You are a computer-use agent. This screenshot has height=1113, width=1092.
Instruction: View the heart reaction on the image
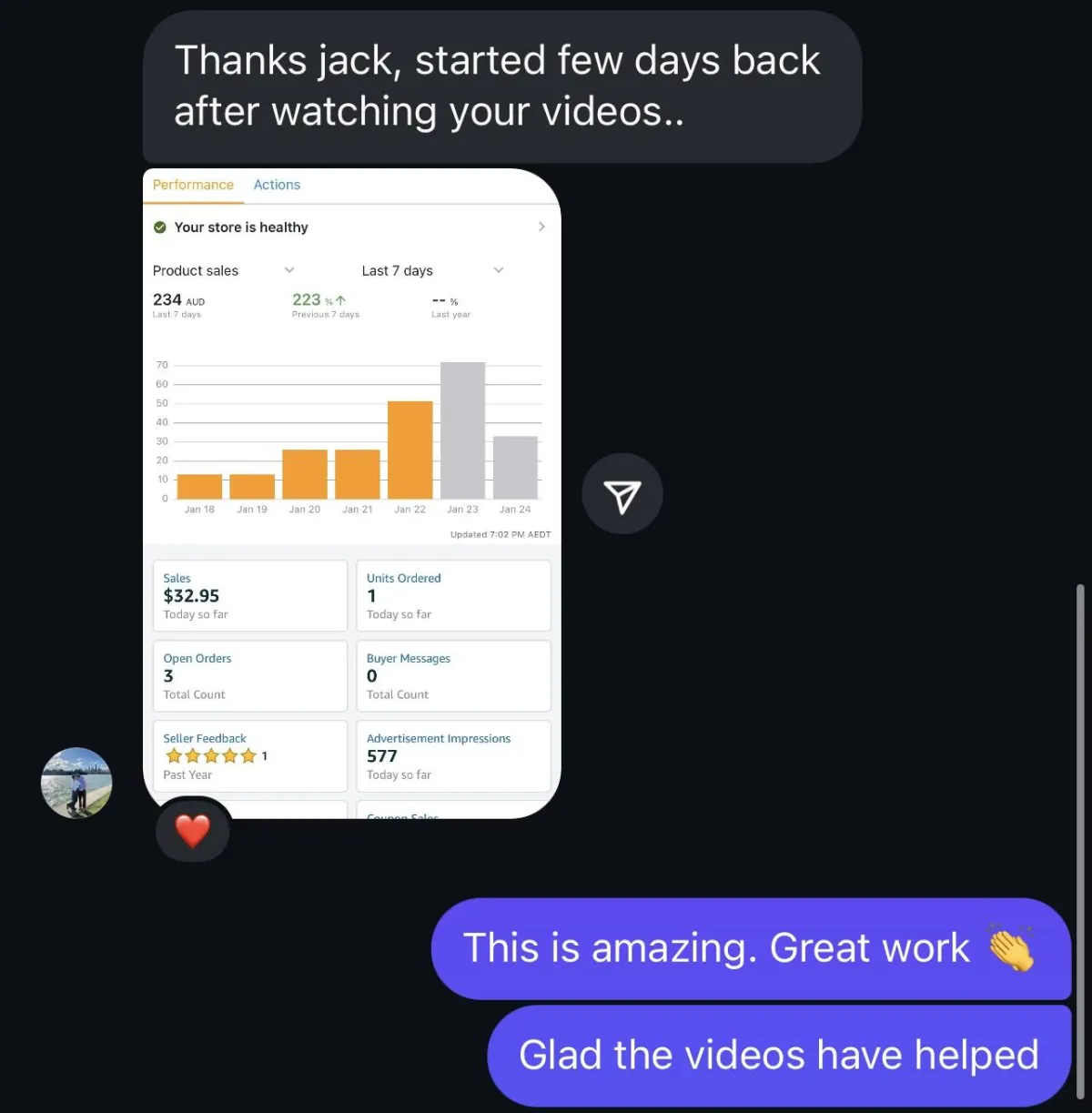[x=192, y=831]
